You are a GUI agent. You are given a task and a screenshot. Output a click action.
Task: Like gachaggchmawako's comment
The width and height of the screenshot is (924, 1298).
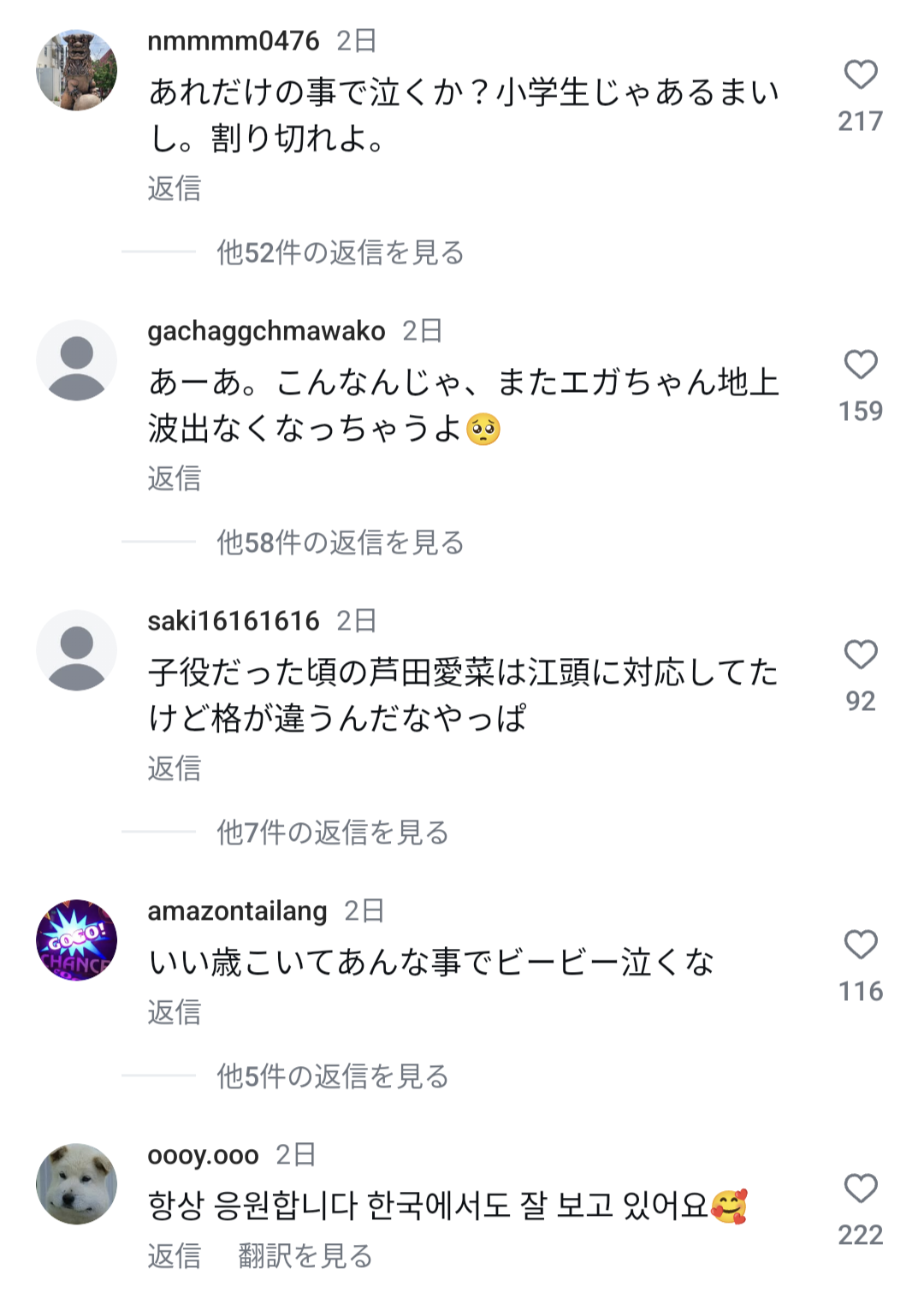coord(861,365)
